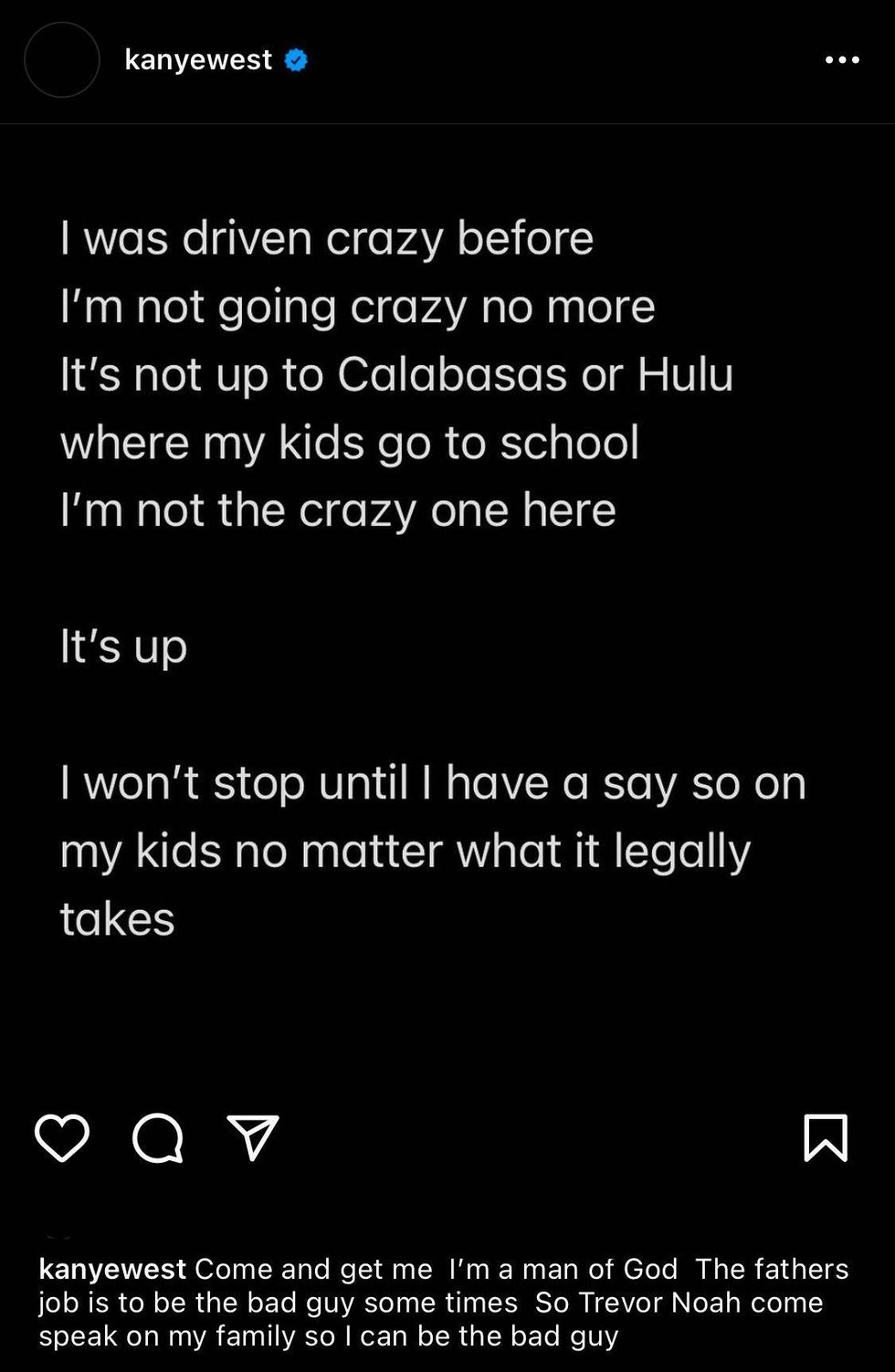Toggle the like status of this post
895x1372 pixels.
tap(61, 1137)
